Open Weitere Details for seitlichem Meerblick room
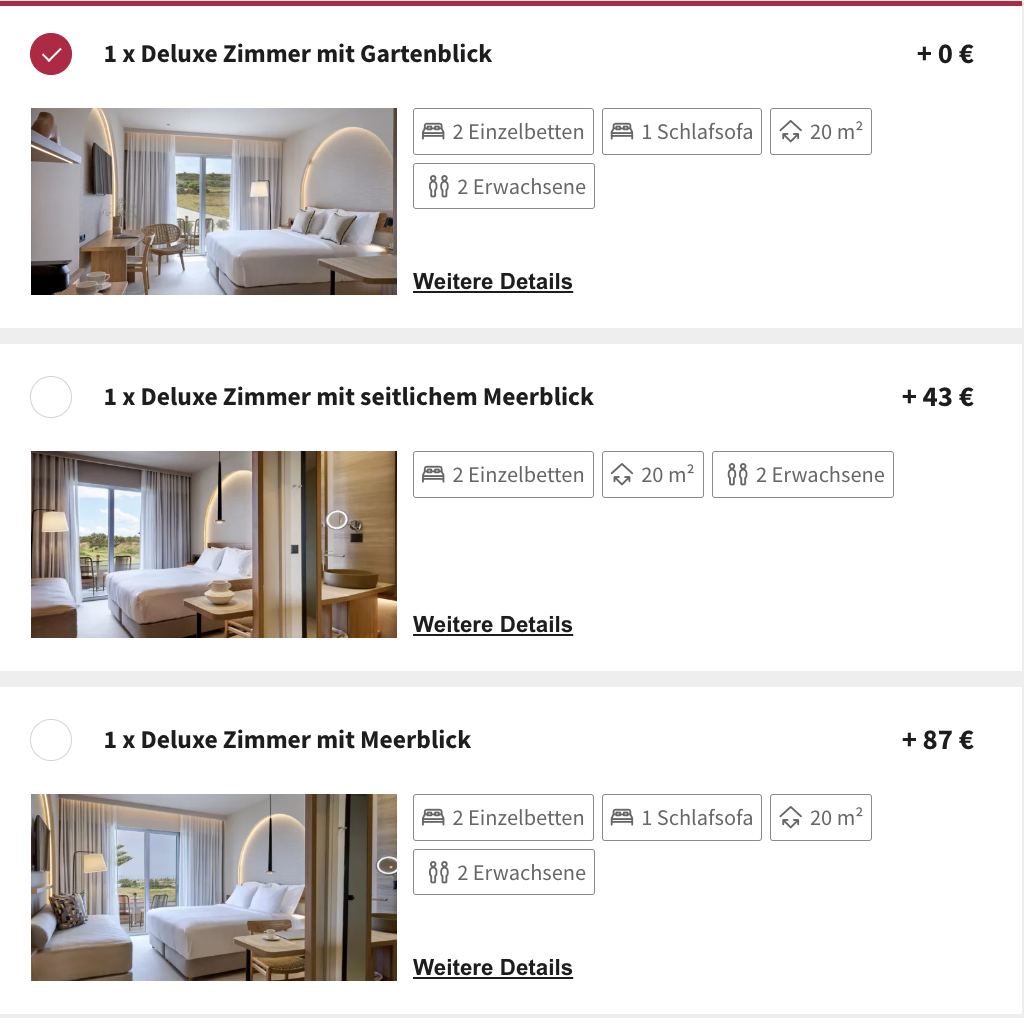The width and height of the screenshot is (1024, 1018). point(492,625)
